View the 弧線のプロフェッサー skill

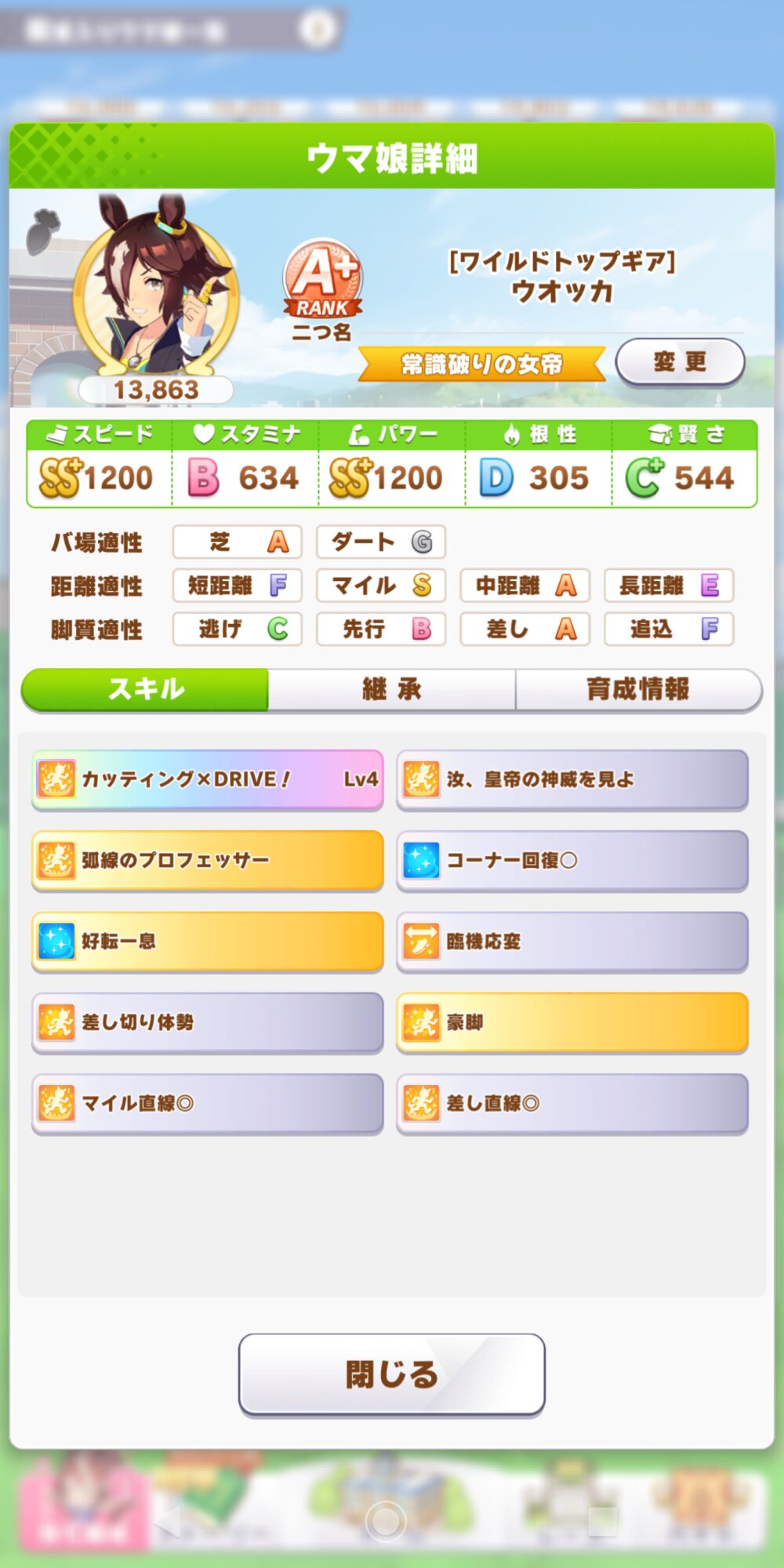[x=208, y=861]
